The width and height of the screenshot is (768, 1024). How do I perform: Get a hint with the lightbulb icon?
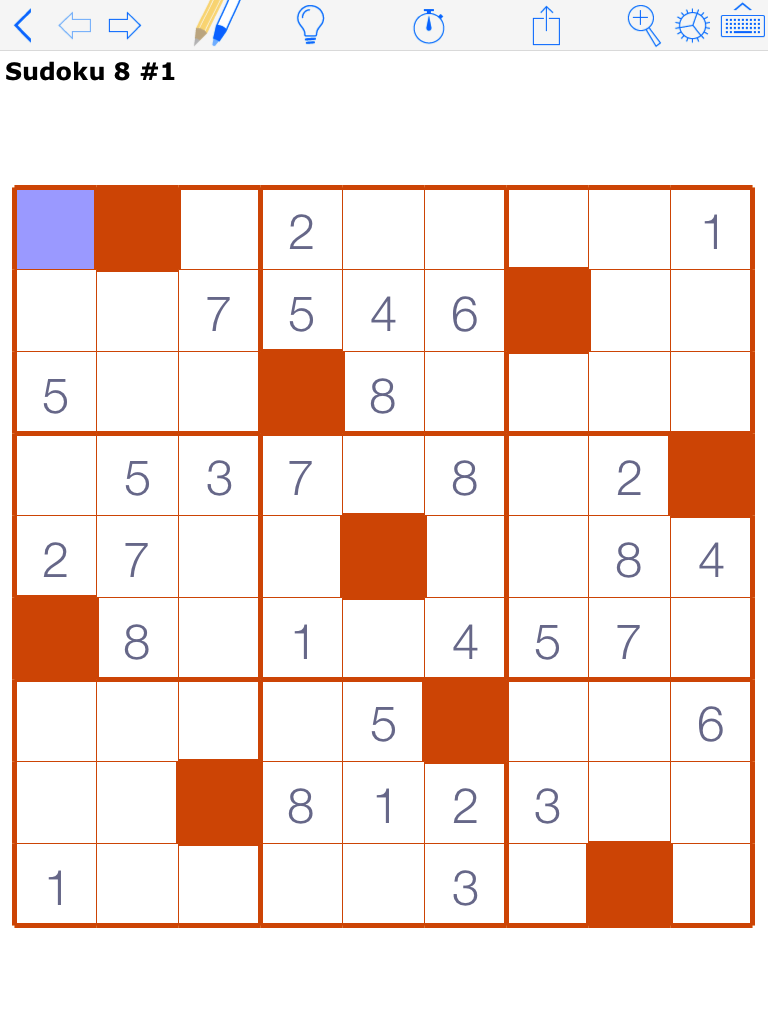311,25
